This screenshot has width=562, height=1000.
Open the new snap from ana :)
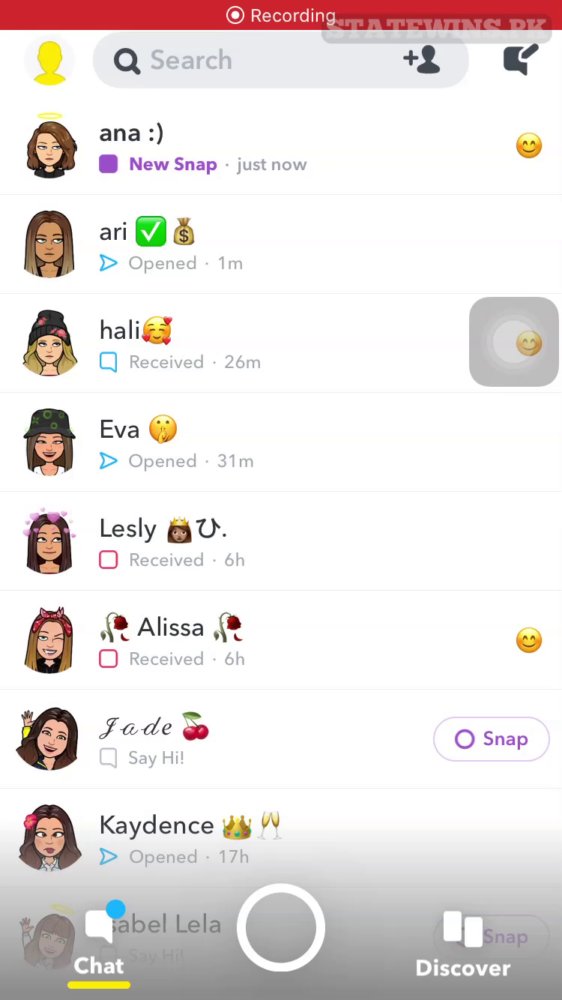coord(281,146)
